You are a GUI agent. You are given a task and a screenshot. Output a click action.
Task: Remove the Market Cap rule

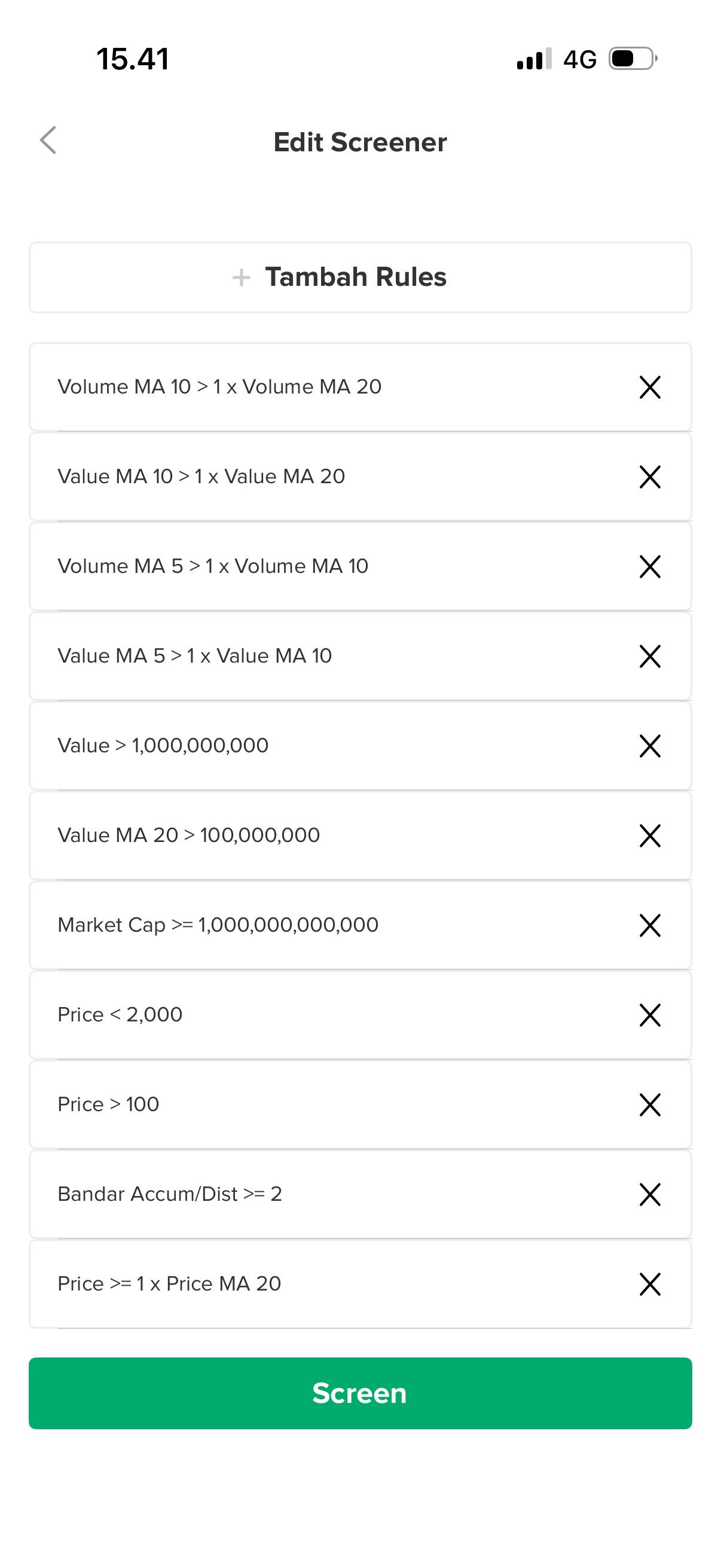coord(650,925)
